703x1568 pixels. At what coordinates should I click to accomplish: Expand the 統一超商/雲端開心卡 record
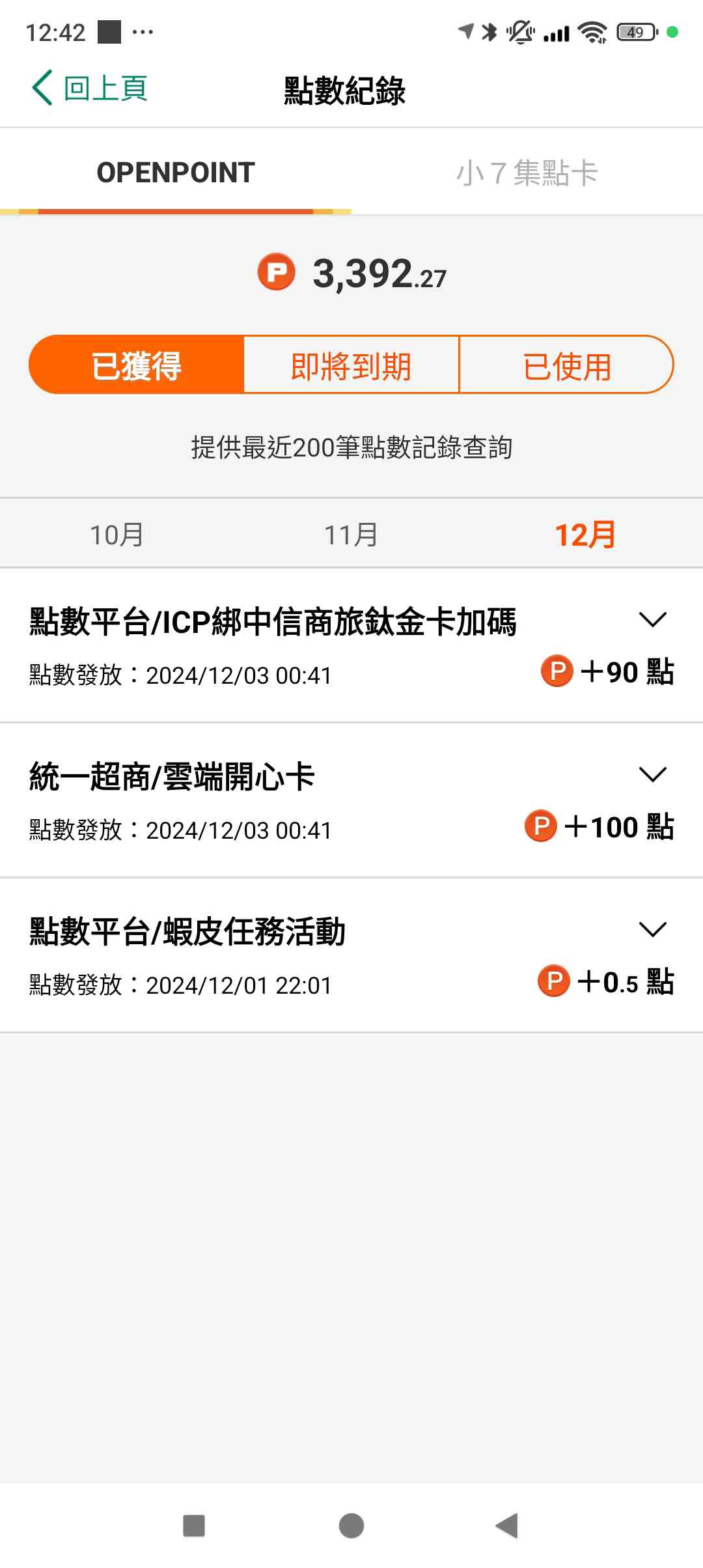(x=652, y=774)
